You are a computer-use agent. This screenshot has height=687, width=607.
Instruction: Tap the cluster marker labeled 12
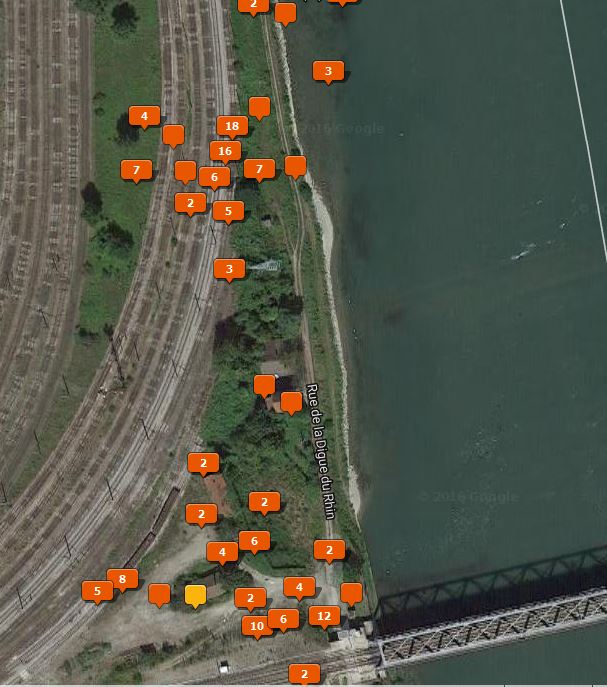(x=324, y=616)
